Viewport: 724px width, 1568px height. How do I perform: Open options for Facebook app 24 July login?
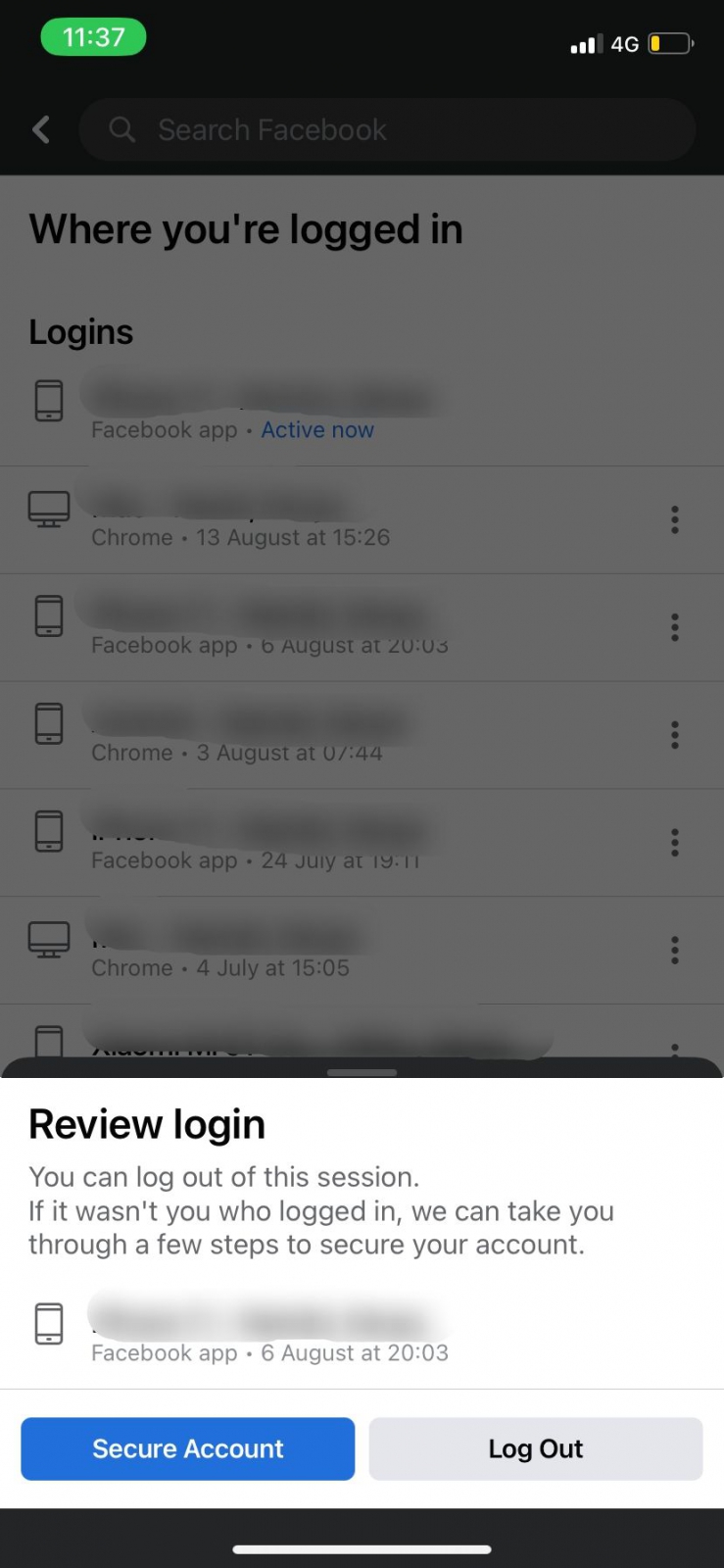tap(674, 843)
